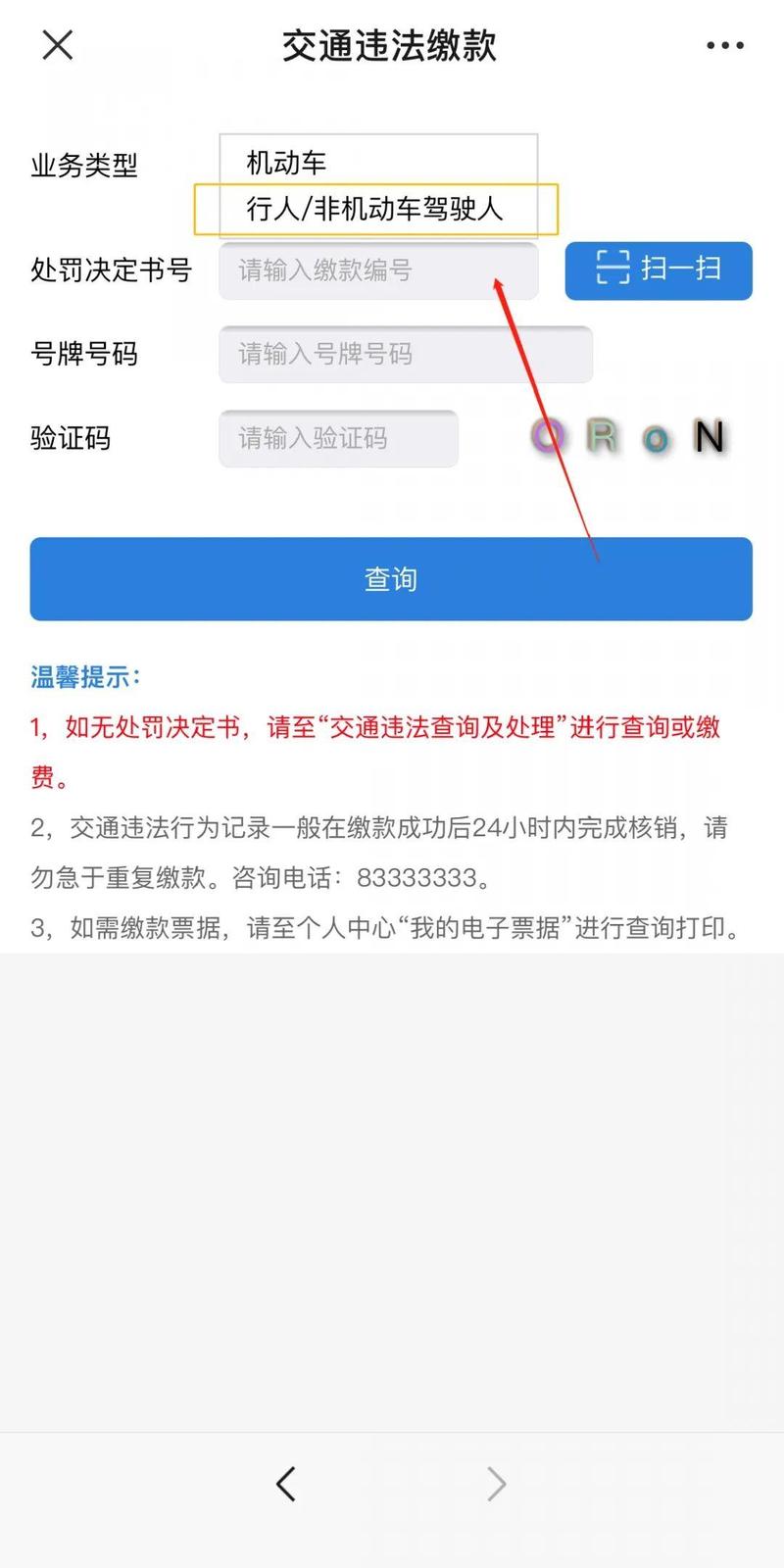Refresh the captcha image
Screen dimensions: 784x1568
click(x=627, y=437)
